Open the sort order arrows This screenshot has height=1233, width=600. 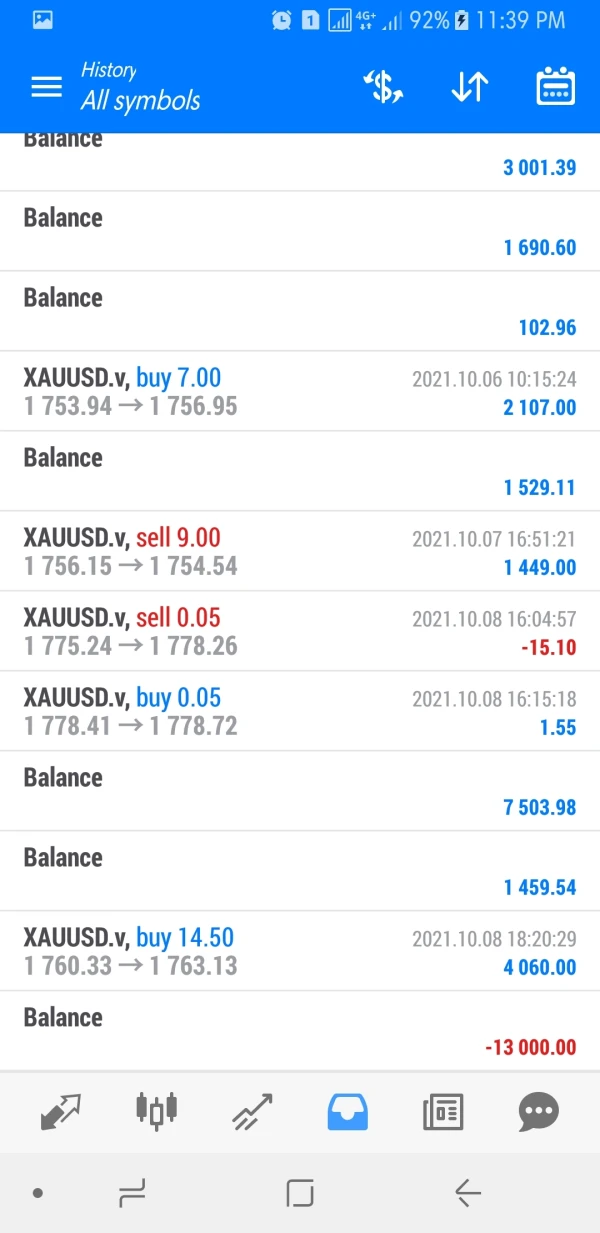[469, 87]
